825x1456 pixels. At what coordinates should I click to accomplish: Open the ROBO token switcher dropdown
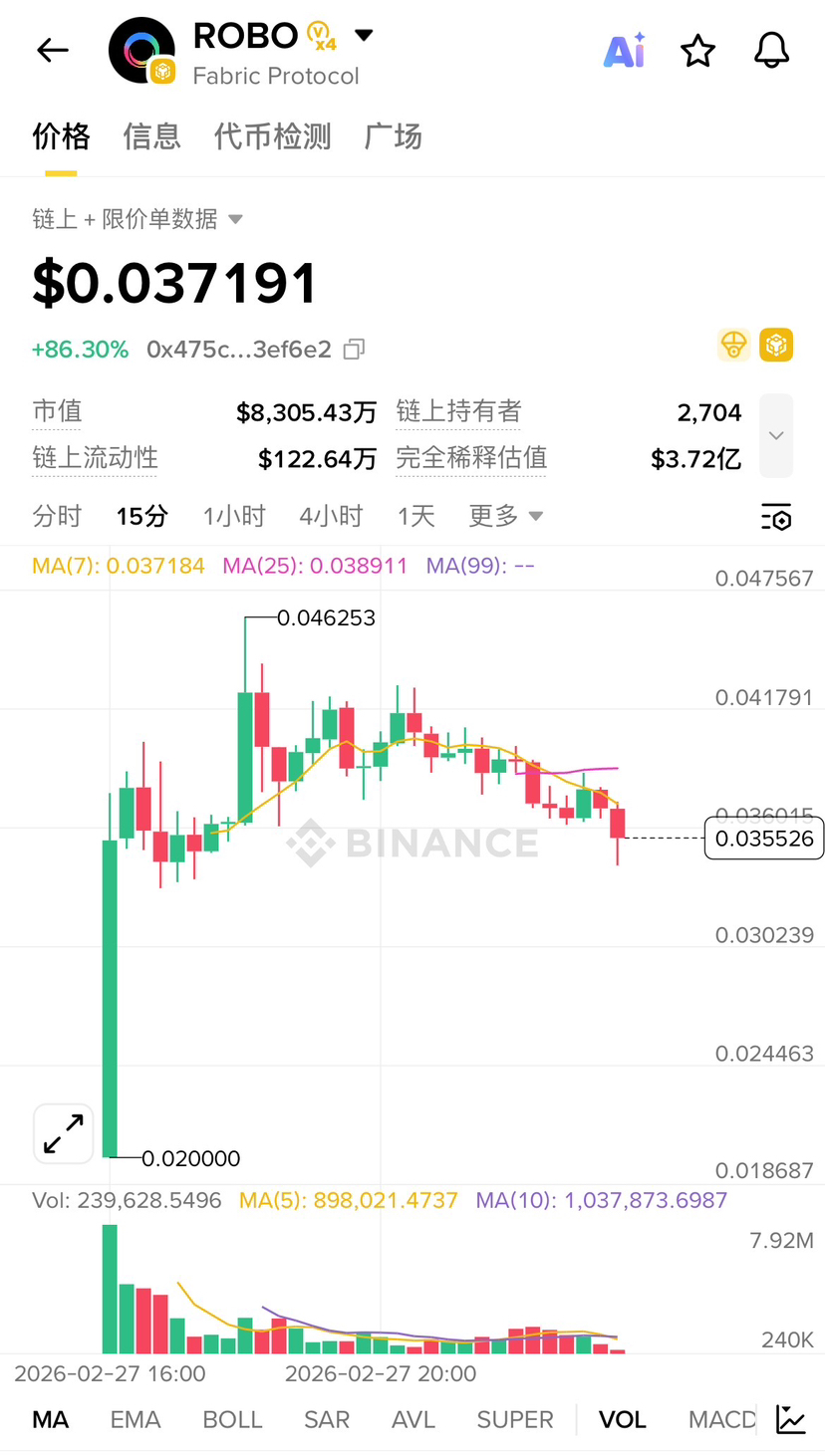pos(364,36)
